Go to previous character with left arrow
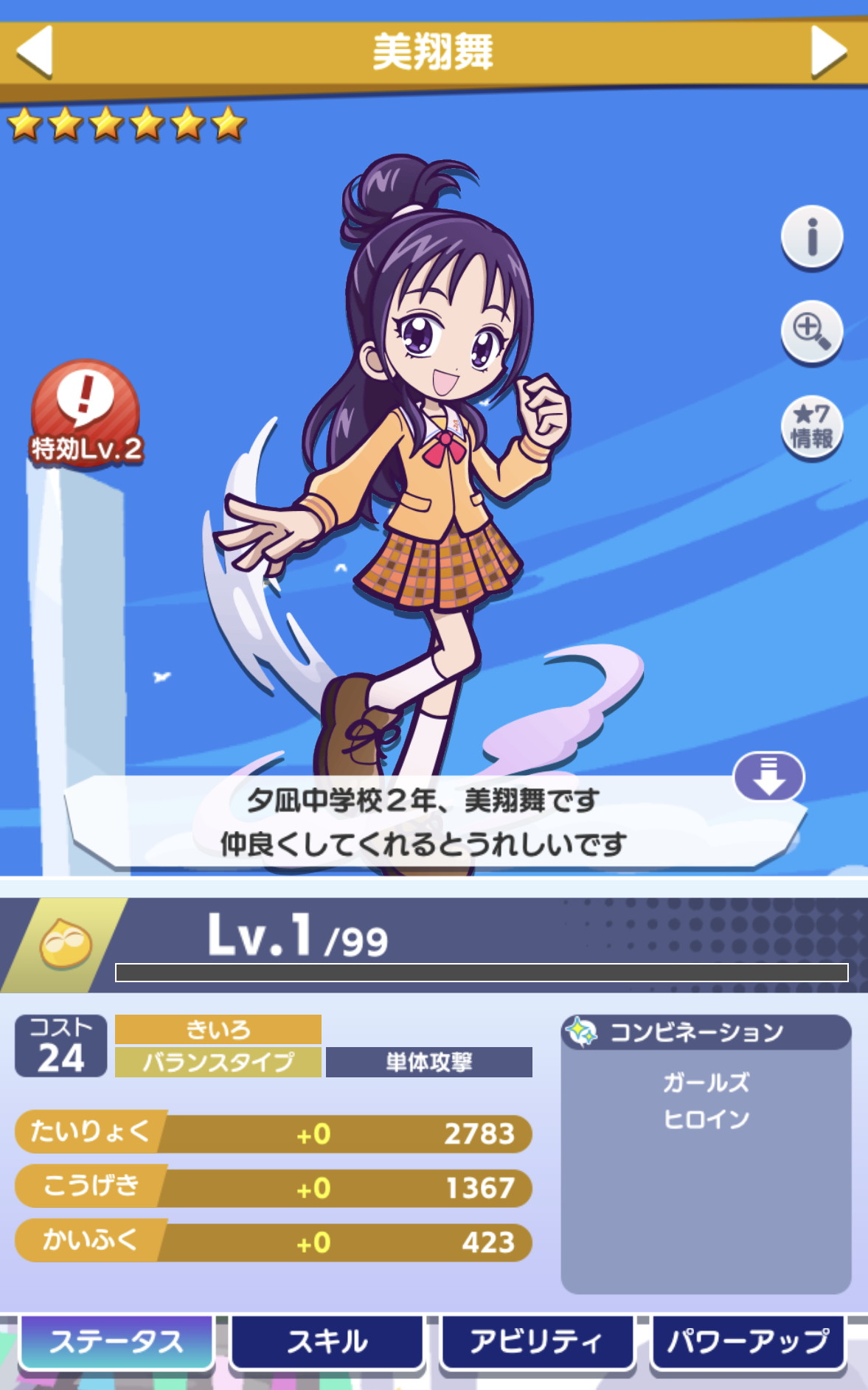Image resolution: width=868 pixels, height=1390 pixels. (35, 52)
